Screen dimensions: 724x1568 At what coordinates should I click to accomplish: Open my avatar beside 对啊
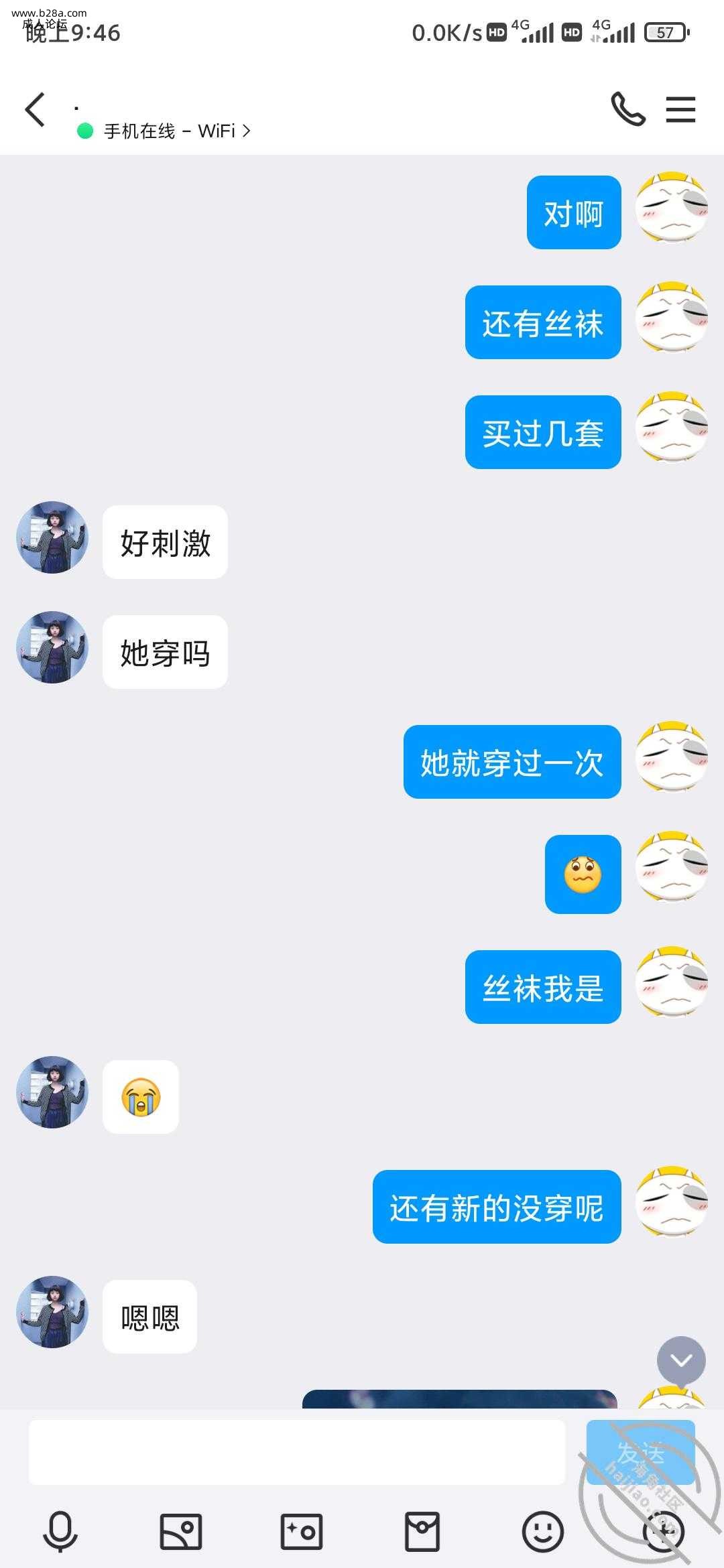coord(671,208)
